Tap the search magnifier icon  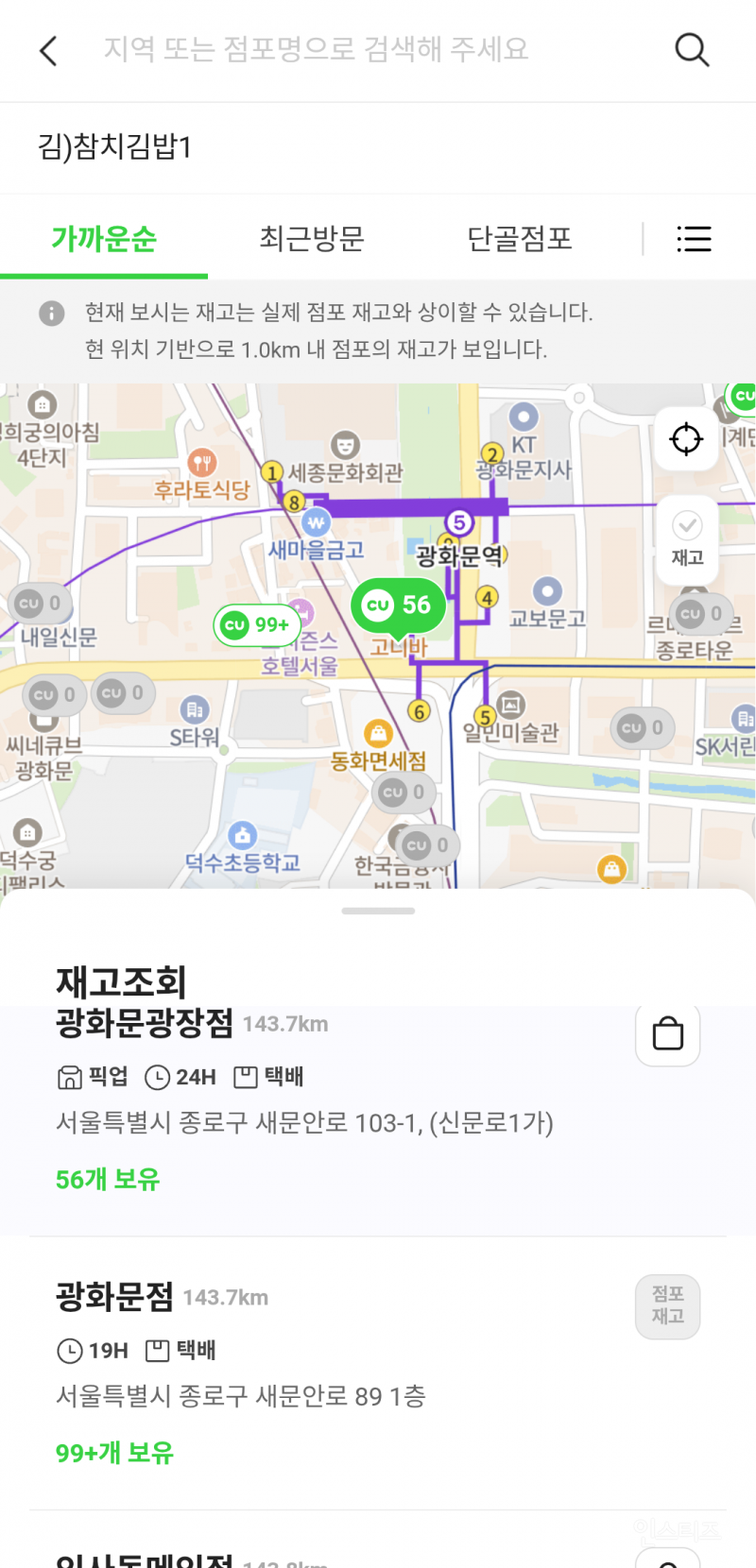691,50
